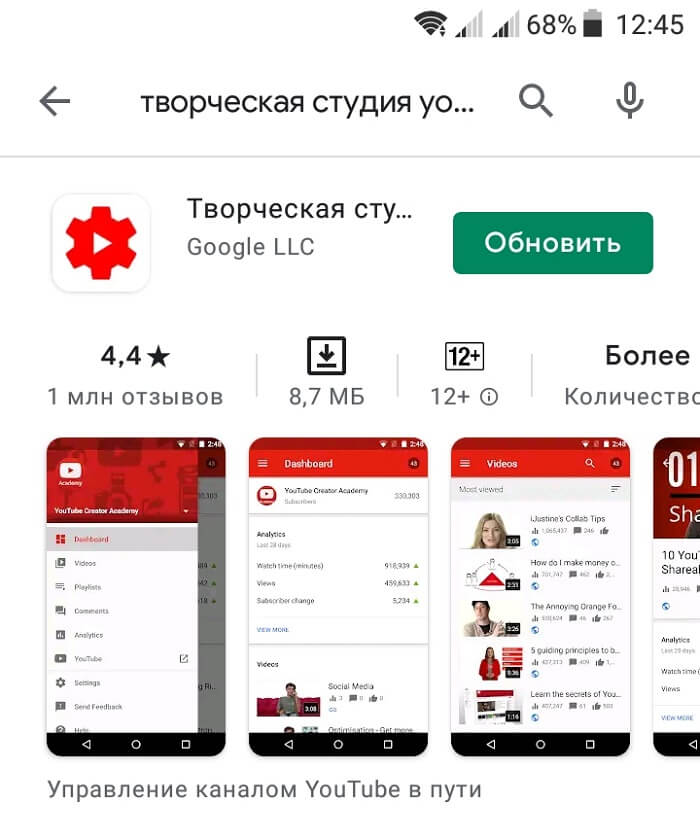Tap the Обновить button
The height and width of the screenshot is (839, 700).
(x=552, y=242)
